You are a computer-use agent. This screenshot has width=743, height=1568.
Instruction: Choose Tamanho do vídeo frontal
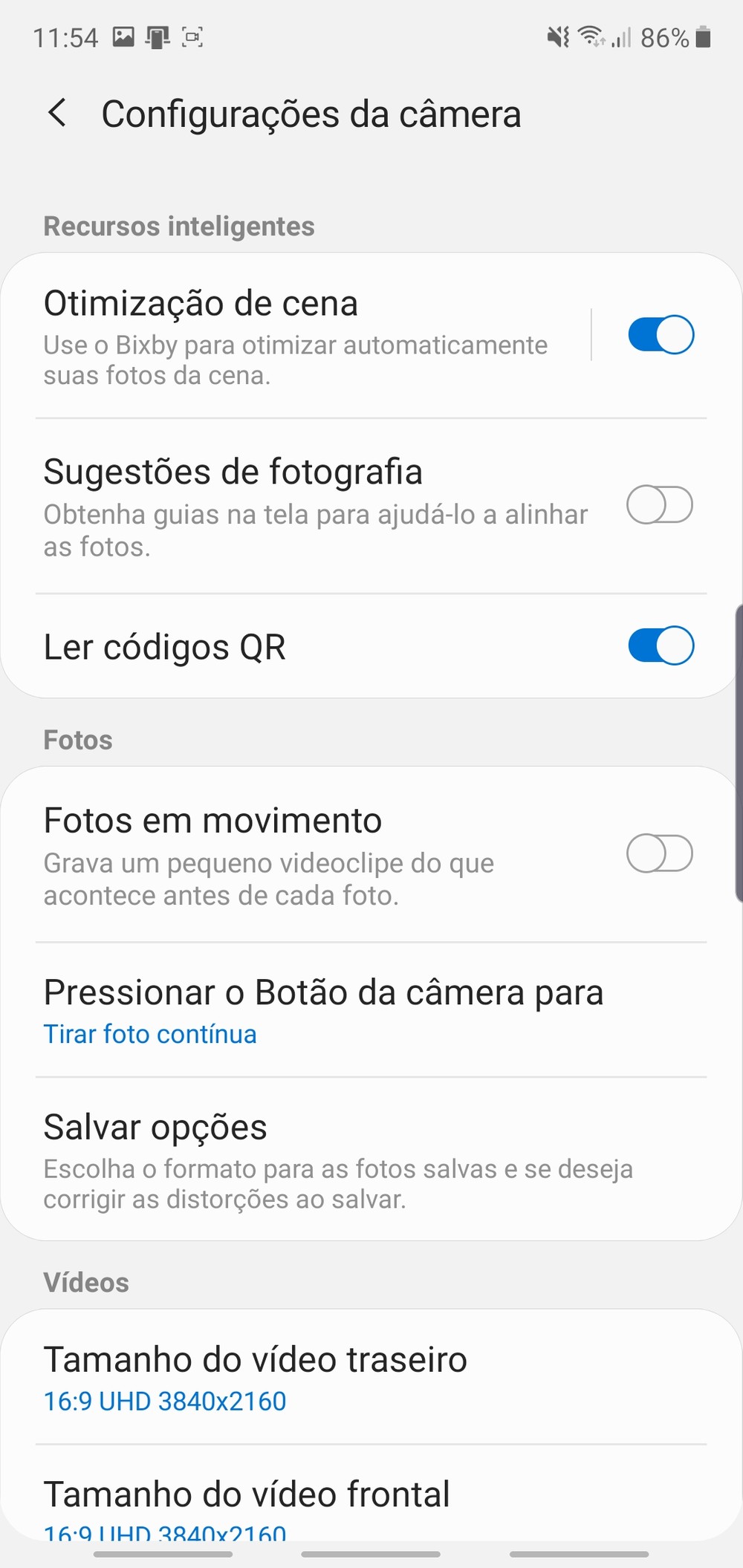247,1503
